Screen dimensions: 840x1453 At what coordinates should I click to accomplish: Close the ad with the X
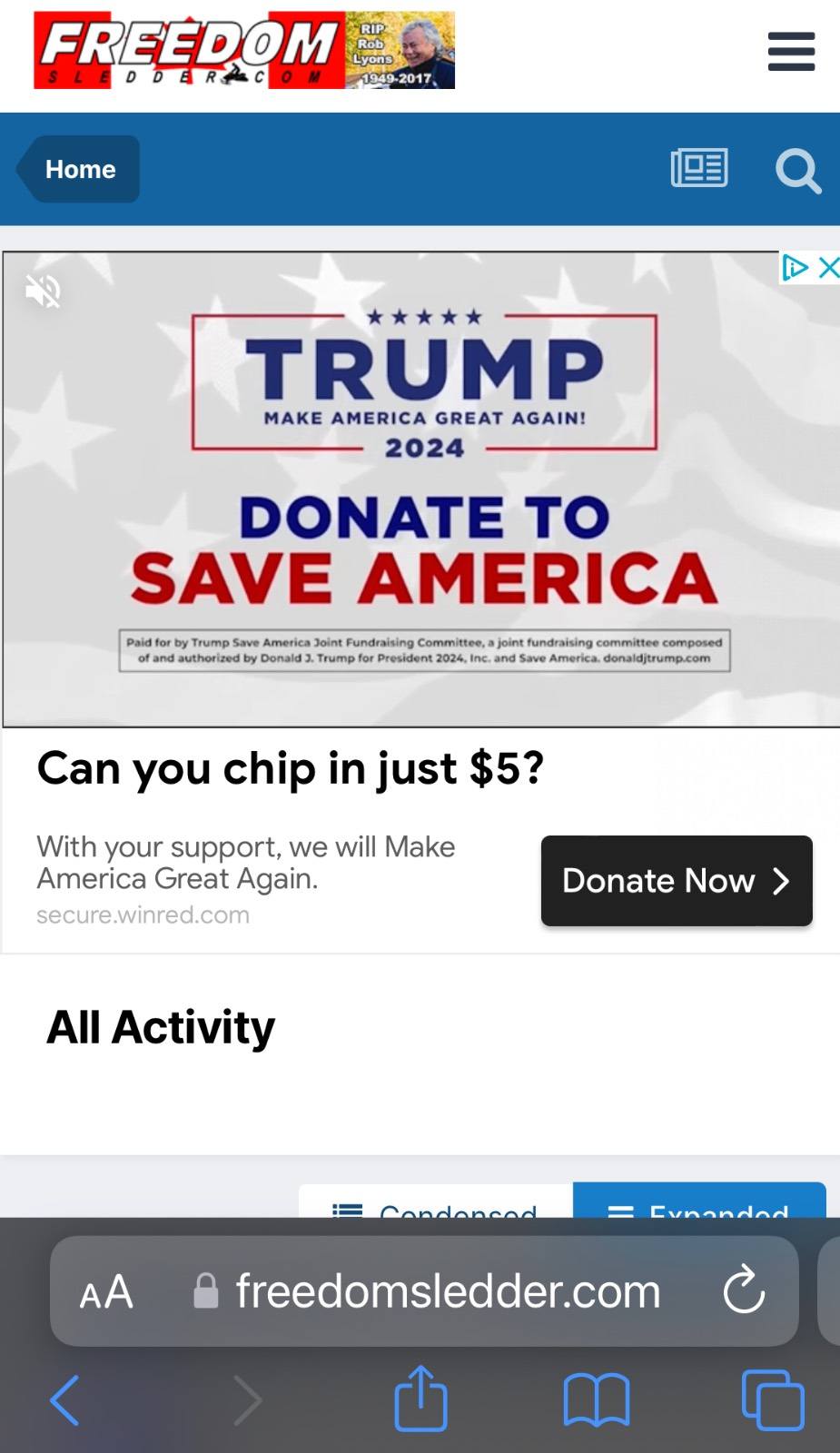point(828,268)
